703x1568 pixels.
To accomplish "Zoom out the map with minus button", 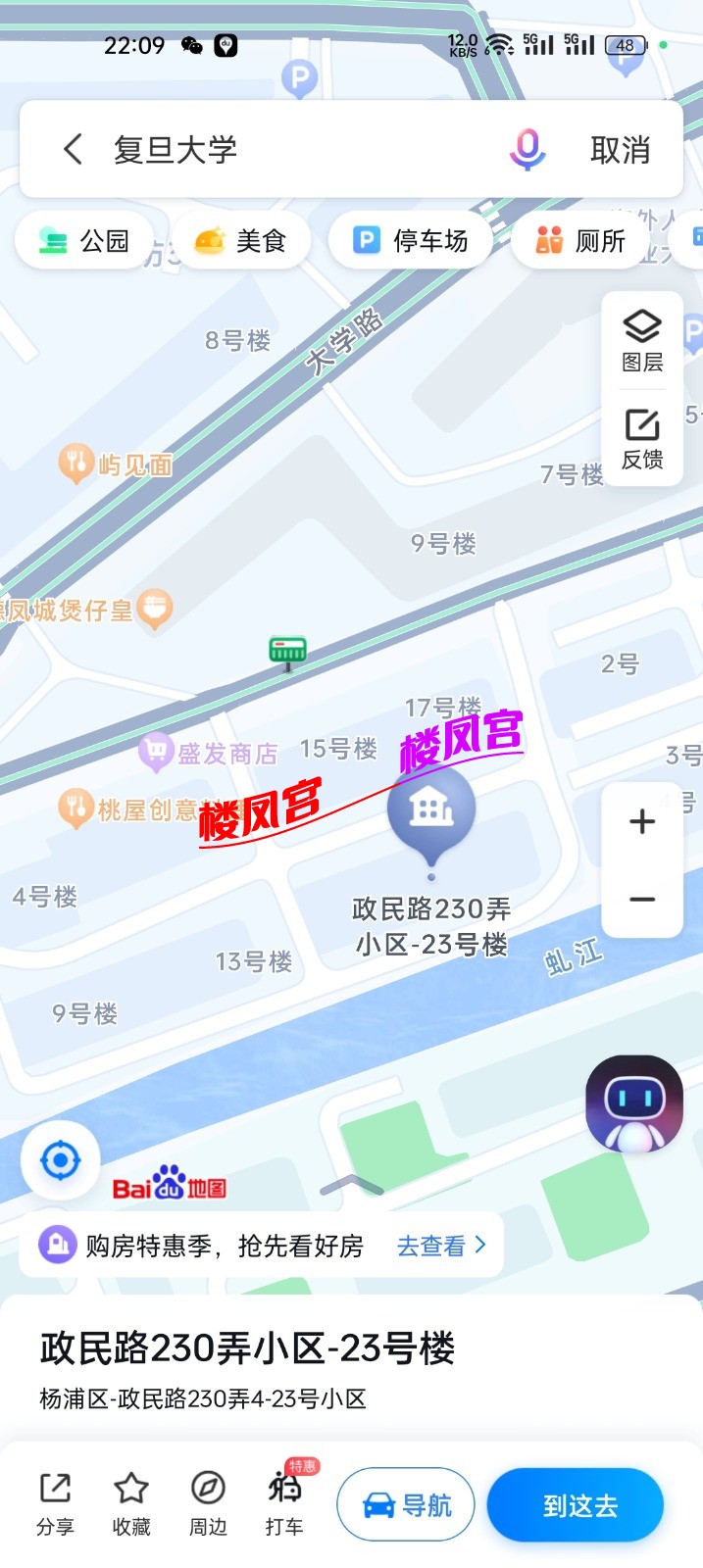I will [x=642, y=899].
